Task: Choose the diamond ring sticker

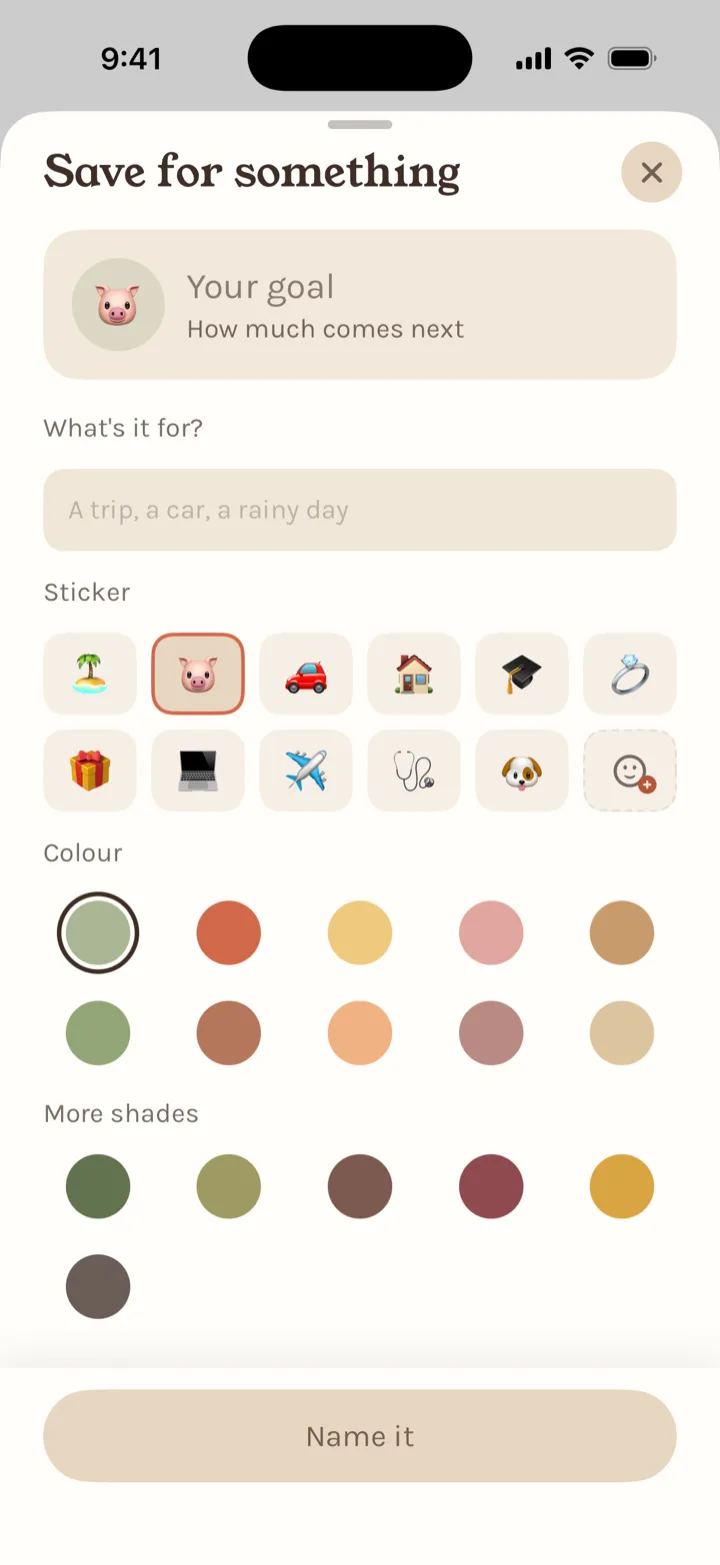Action: tap(630, 674)
